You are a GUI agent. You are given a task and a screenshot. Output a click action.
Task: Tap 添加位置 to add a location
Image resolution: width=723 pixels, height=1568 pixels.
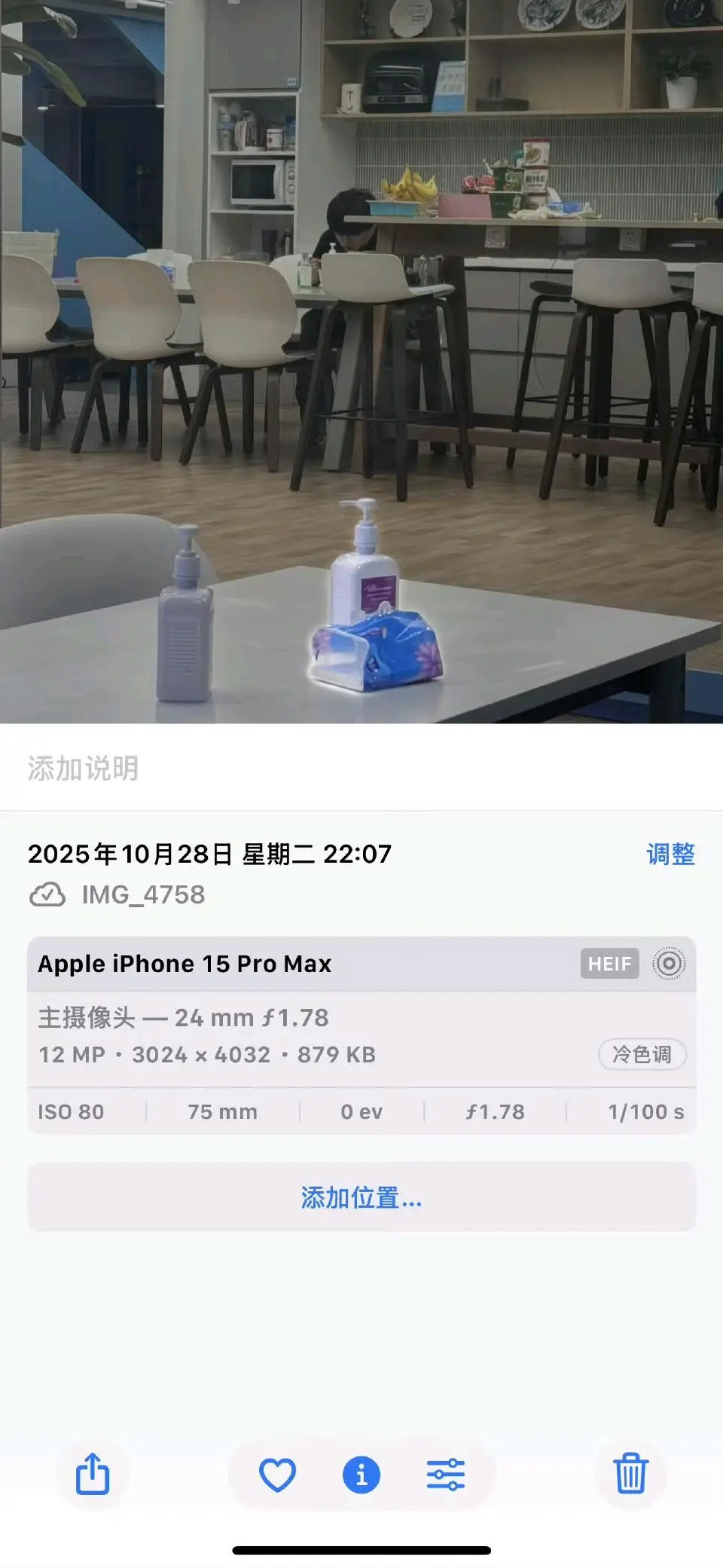[361, 1197]
